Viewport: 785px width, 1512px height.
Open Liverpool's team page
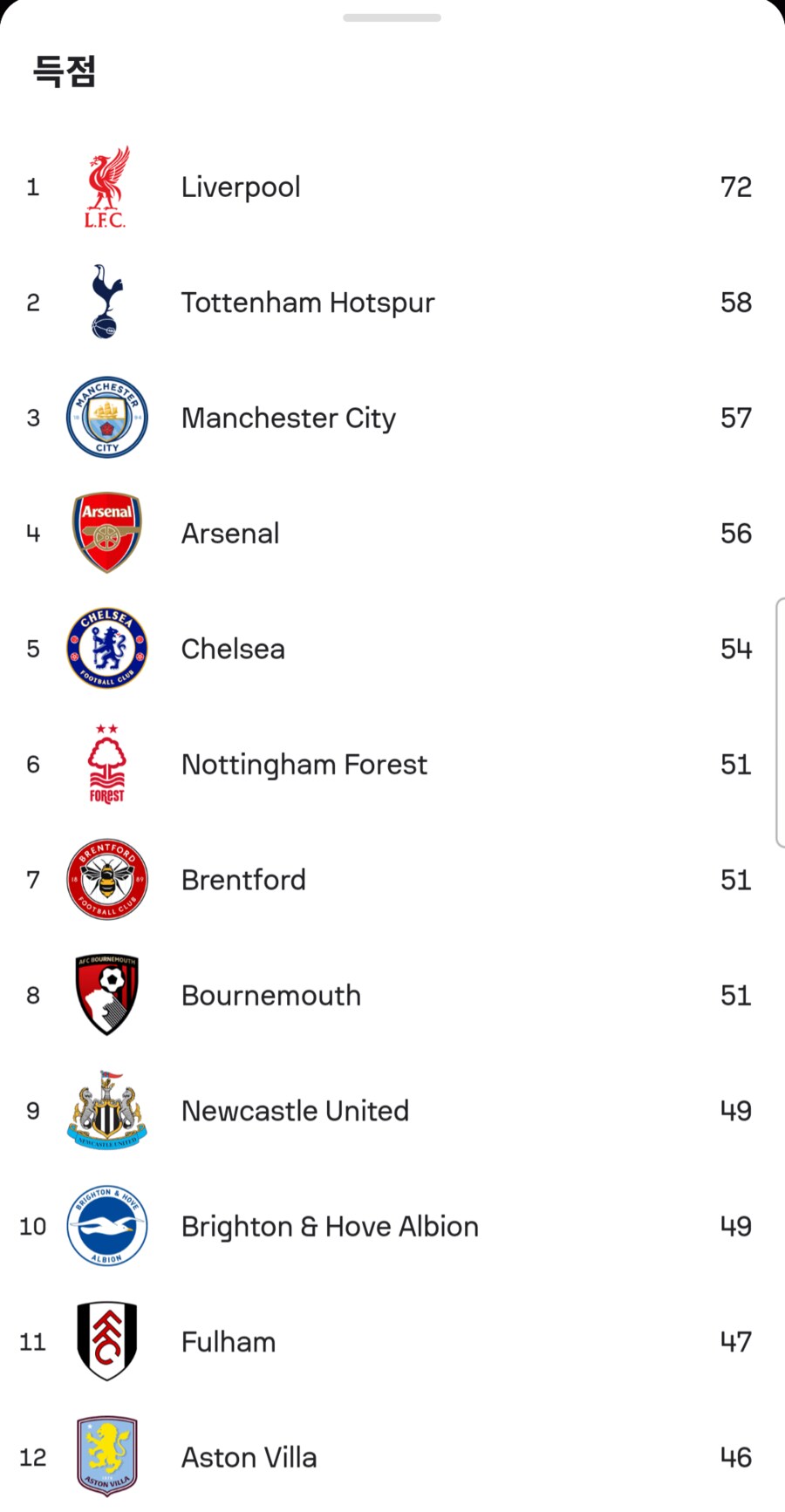pos(241,187)
